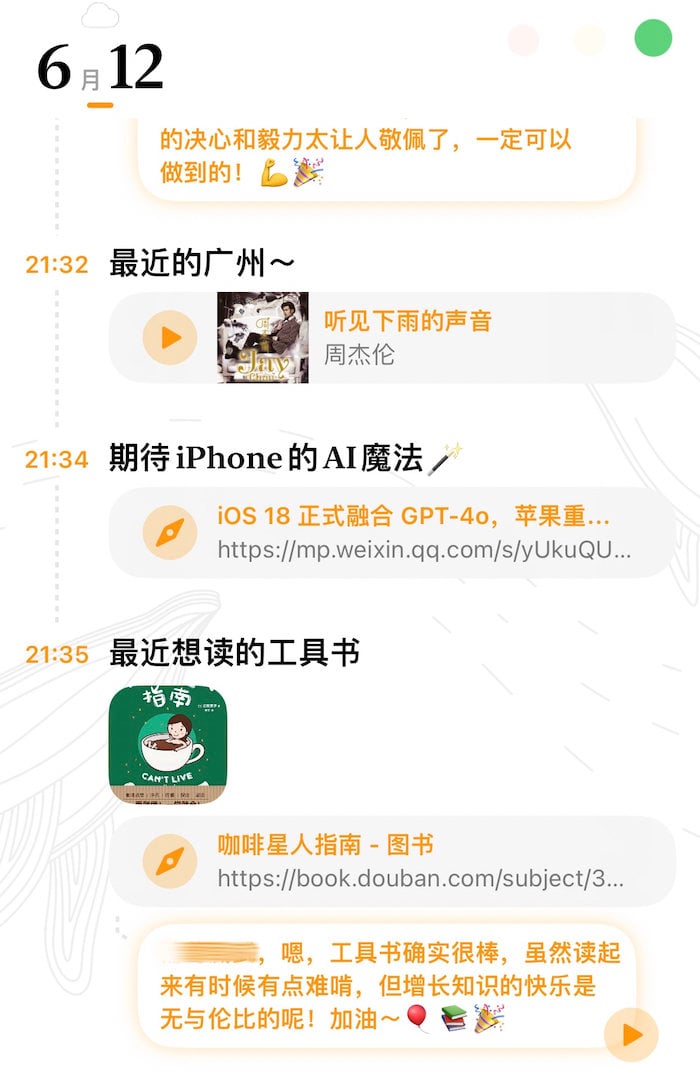
Task: Tap the green circle button
Action: (653, 39)
